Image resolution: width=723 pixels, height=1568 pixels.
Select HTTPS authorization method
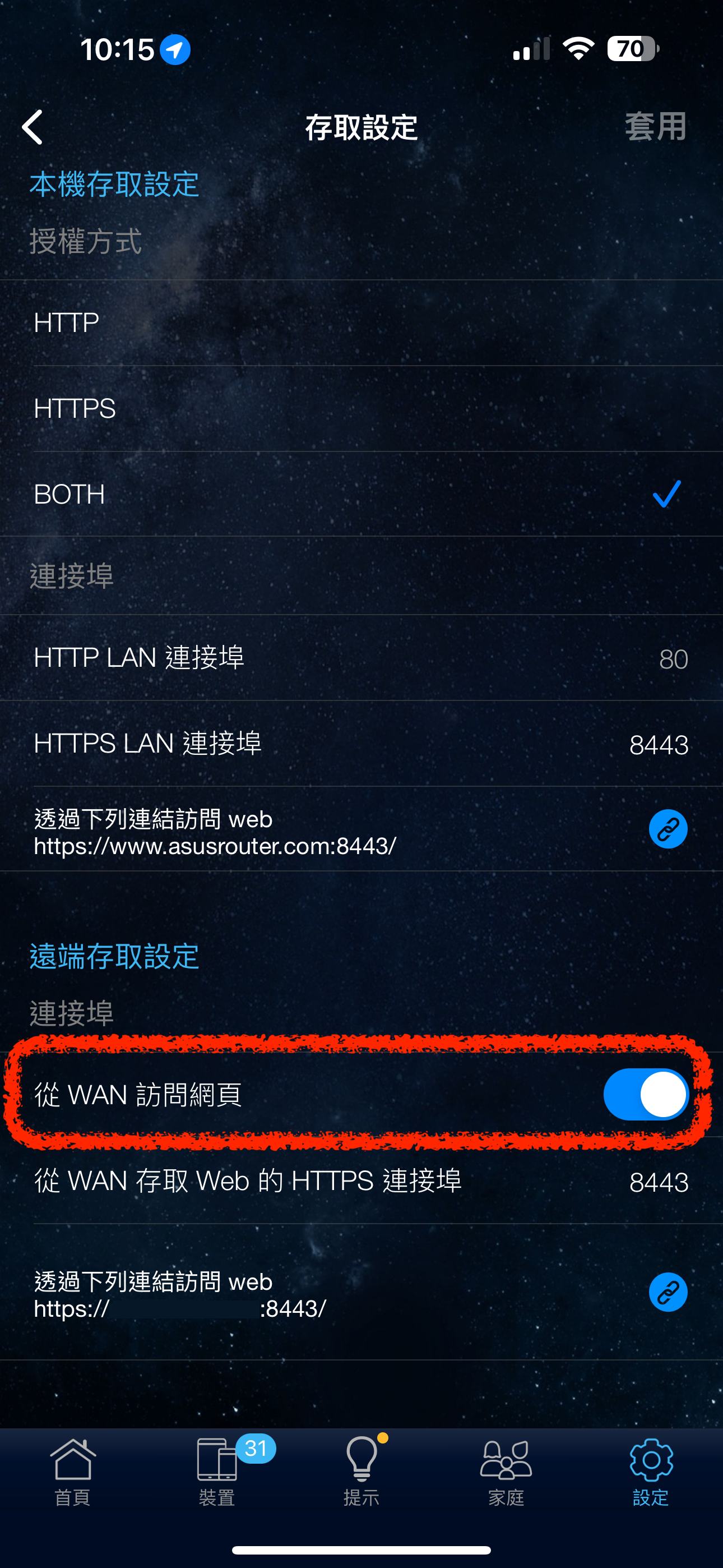point(361,408)
